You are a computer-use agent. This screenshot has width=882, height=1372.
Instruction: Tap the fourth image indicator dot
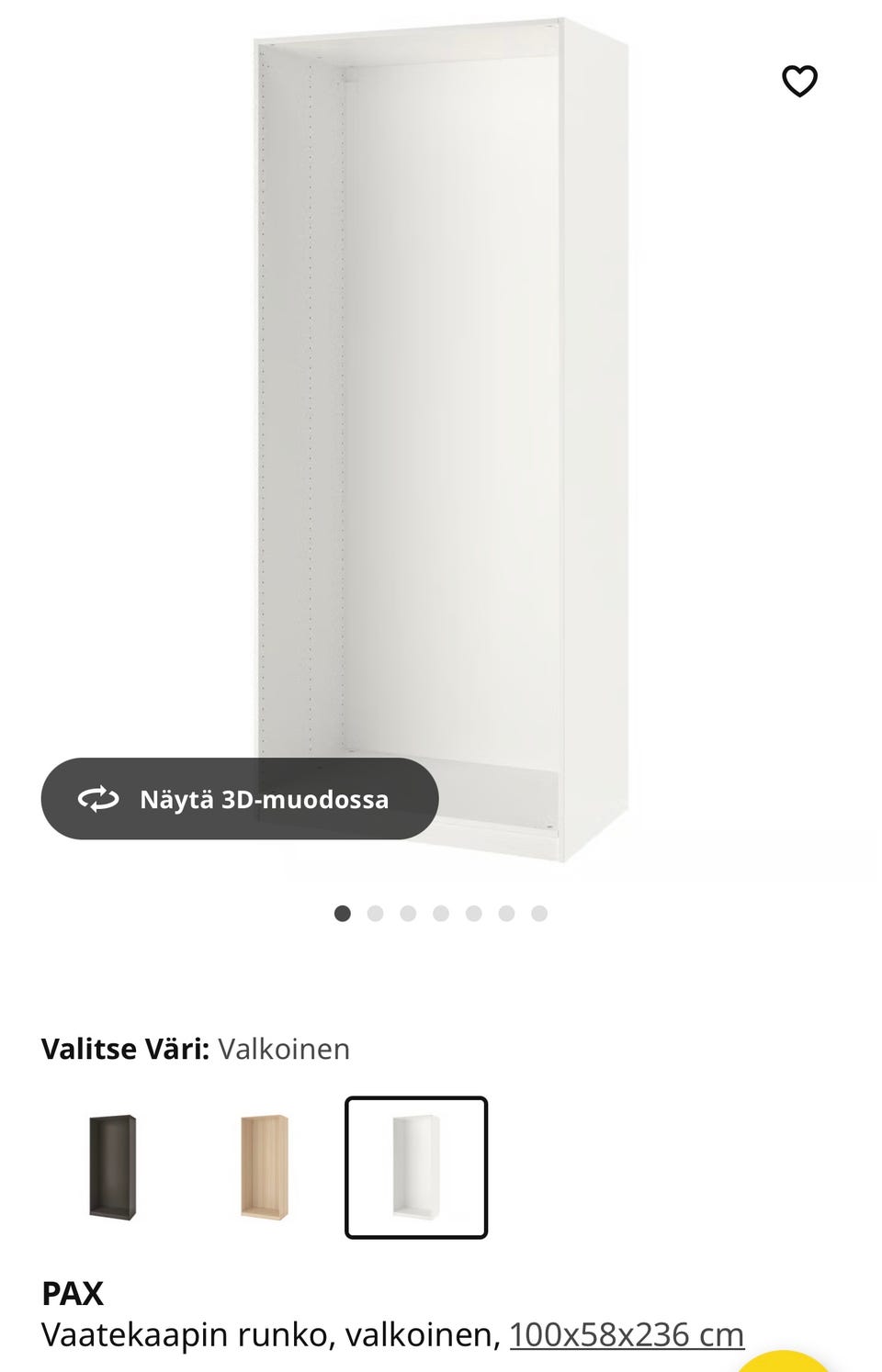click(x=441, y=912)
